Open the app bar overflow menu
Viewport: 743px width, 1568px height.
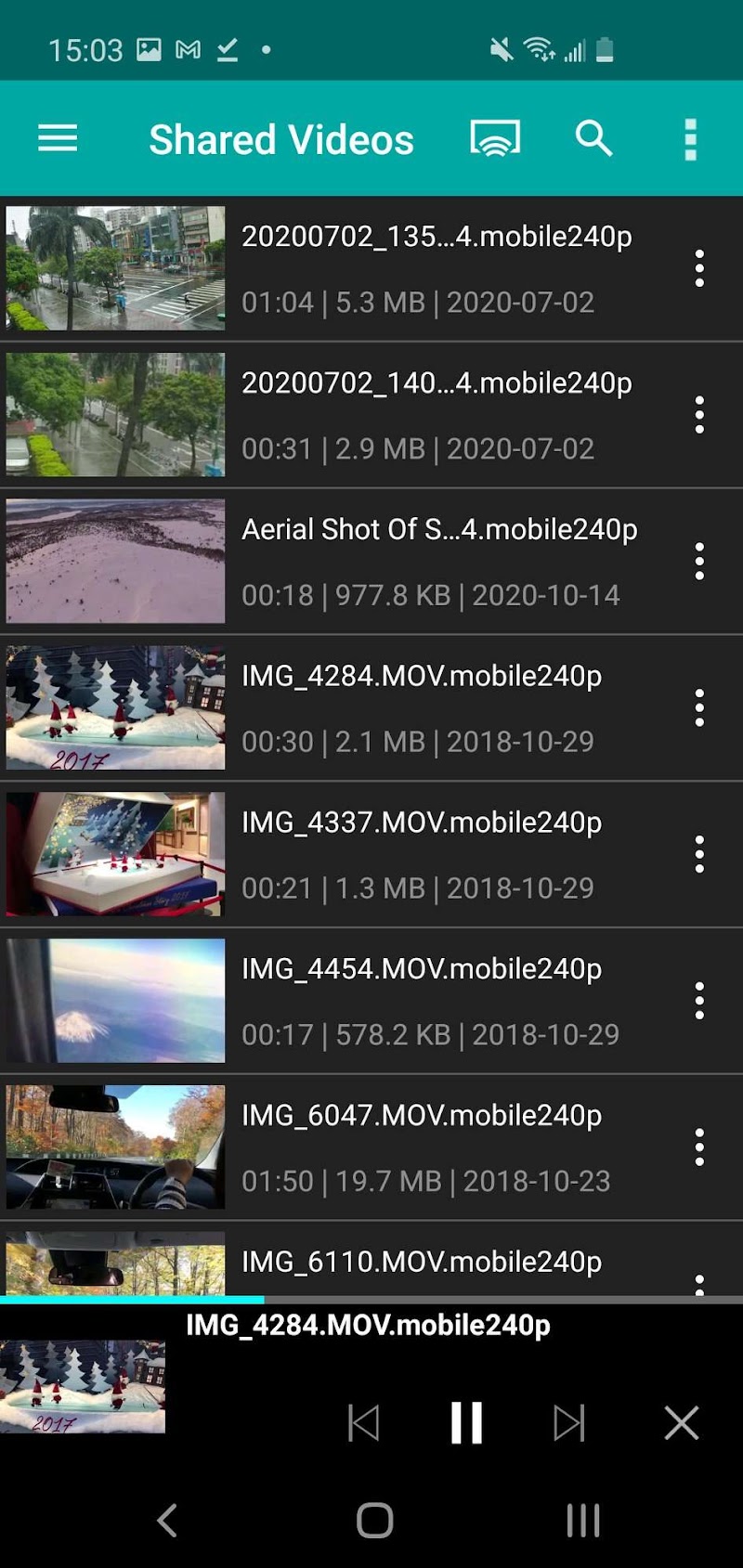(x=690, y=139)
